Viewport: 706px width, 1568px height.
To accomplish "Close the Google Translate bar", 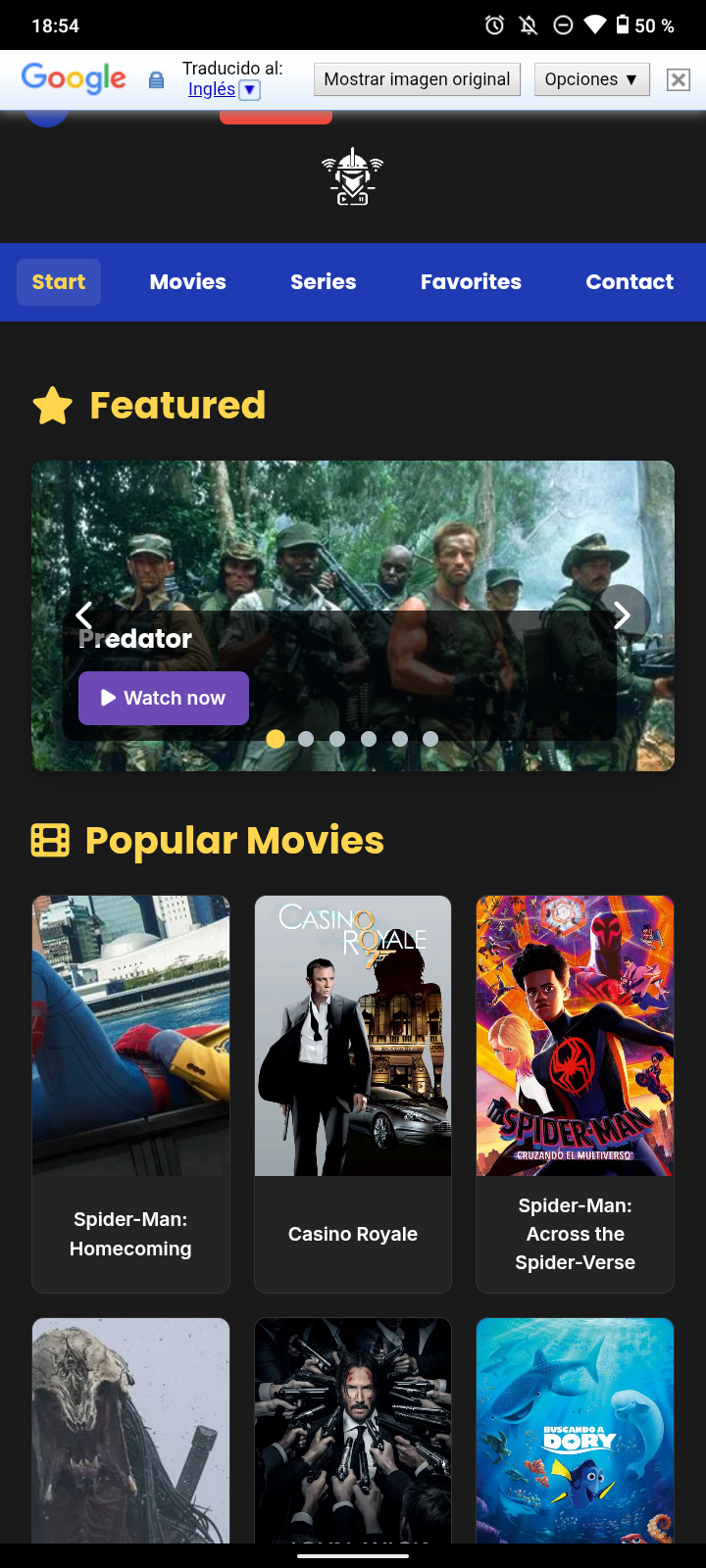I will [x=678, y=80].
